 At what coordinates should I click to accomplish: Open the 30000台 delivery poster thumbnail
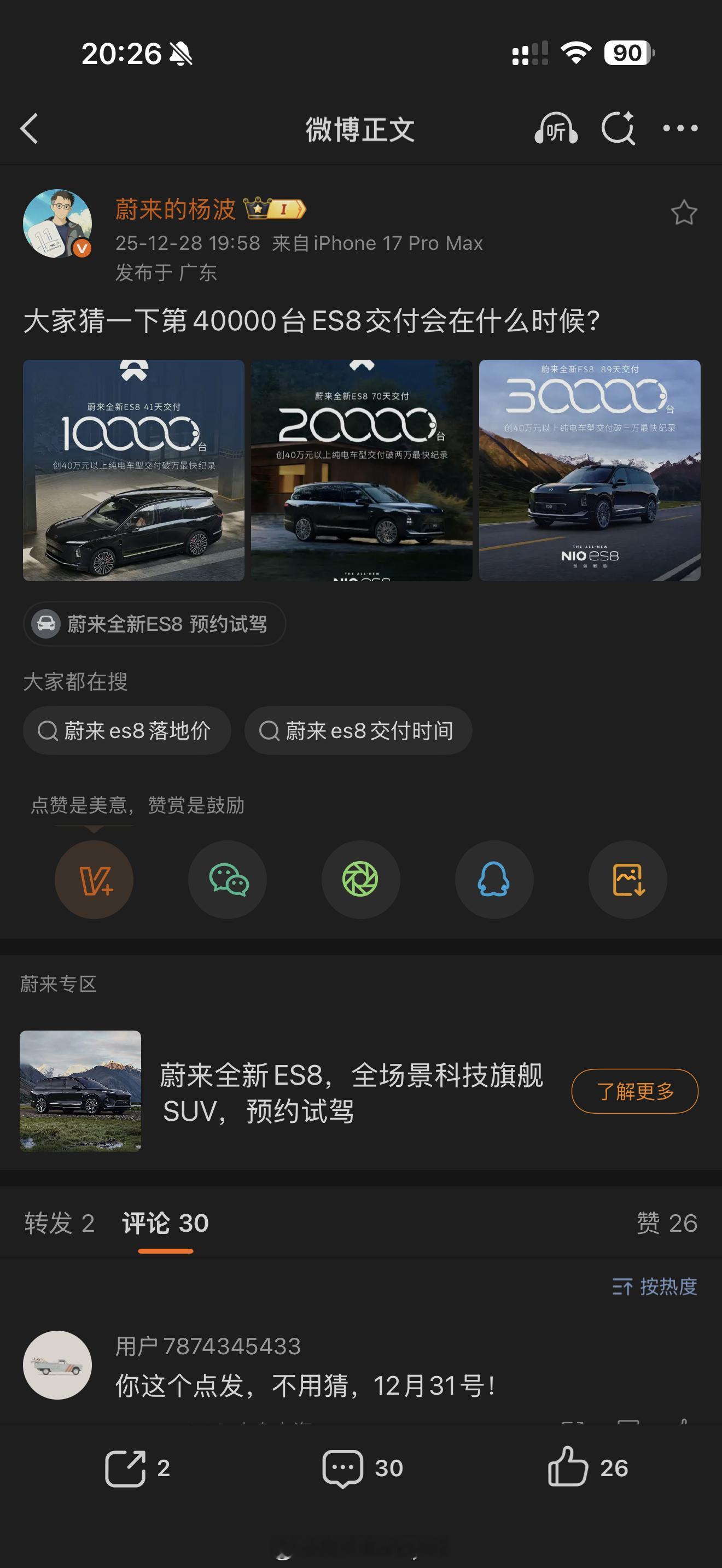point(589,472)
